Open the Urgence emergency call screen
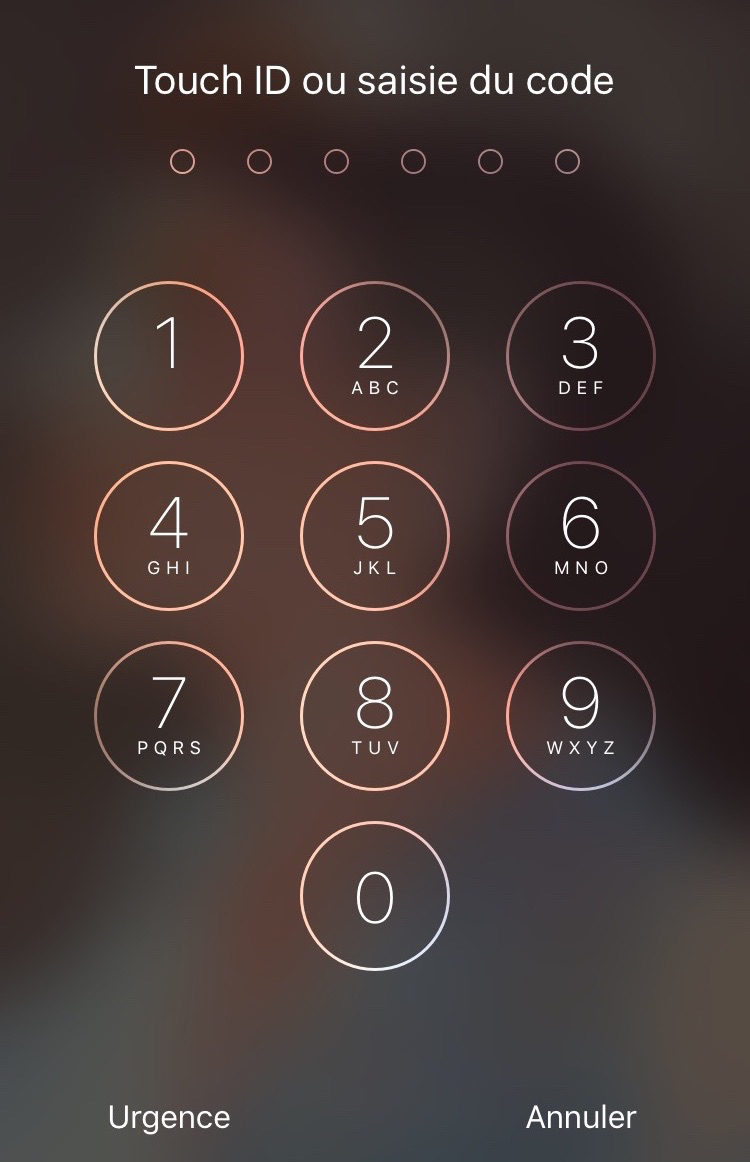Viewport: 750px width, 1162px height. 169,1117
